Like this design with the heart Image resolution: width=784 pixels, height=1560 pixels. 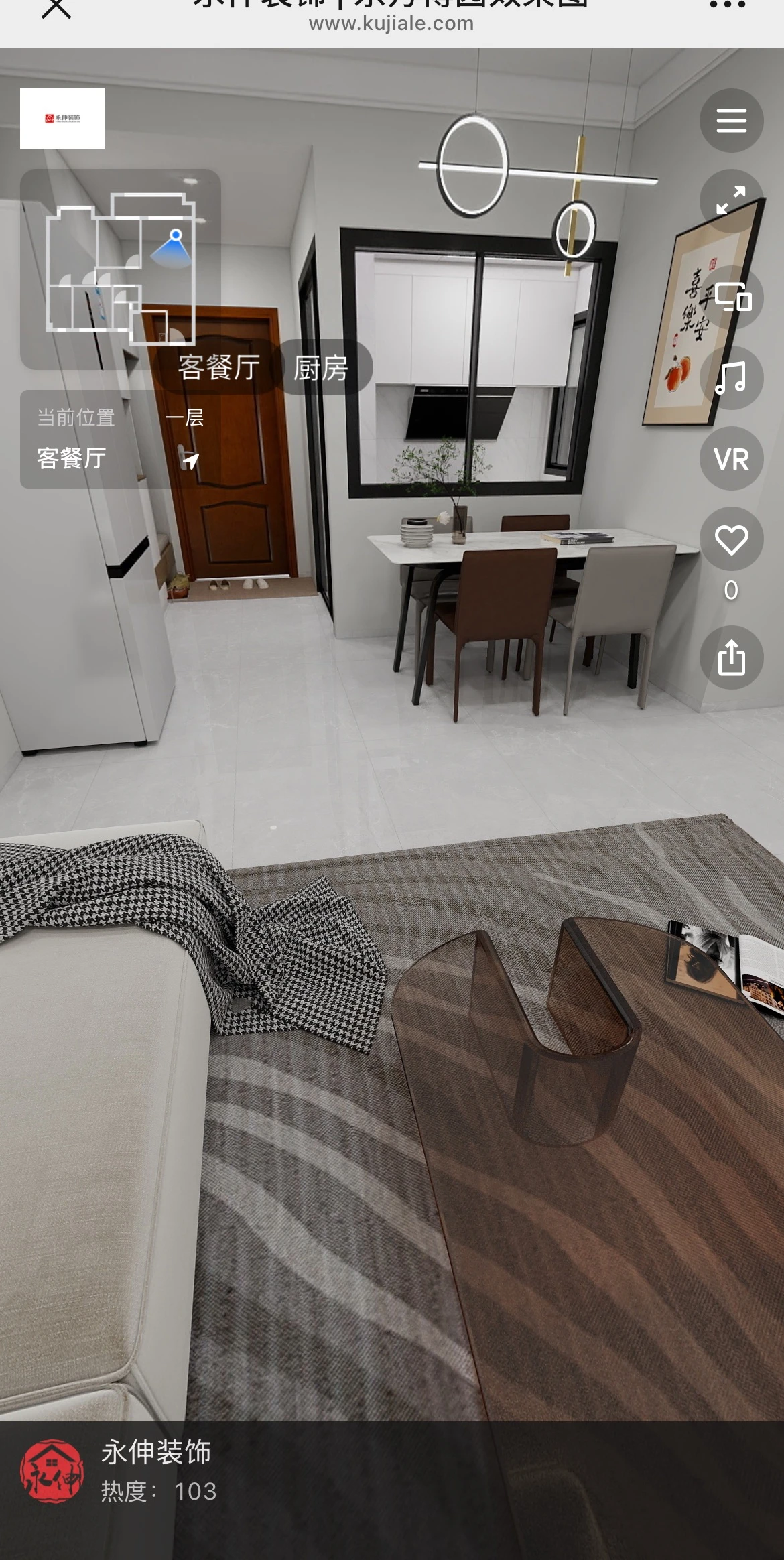coord(731,540)
